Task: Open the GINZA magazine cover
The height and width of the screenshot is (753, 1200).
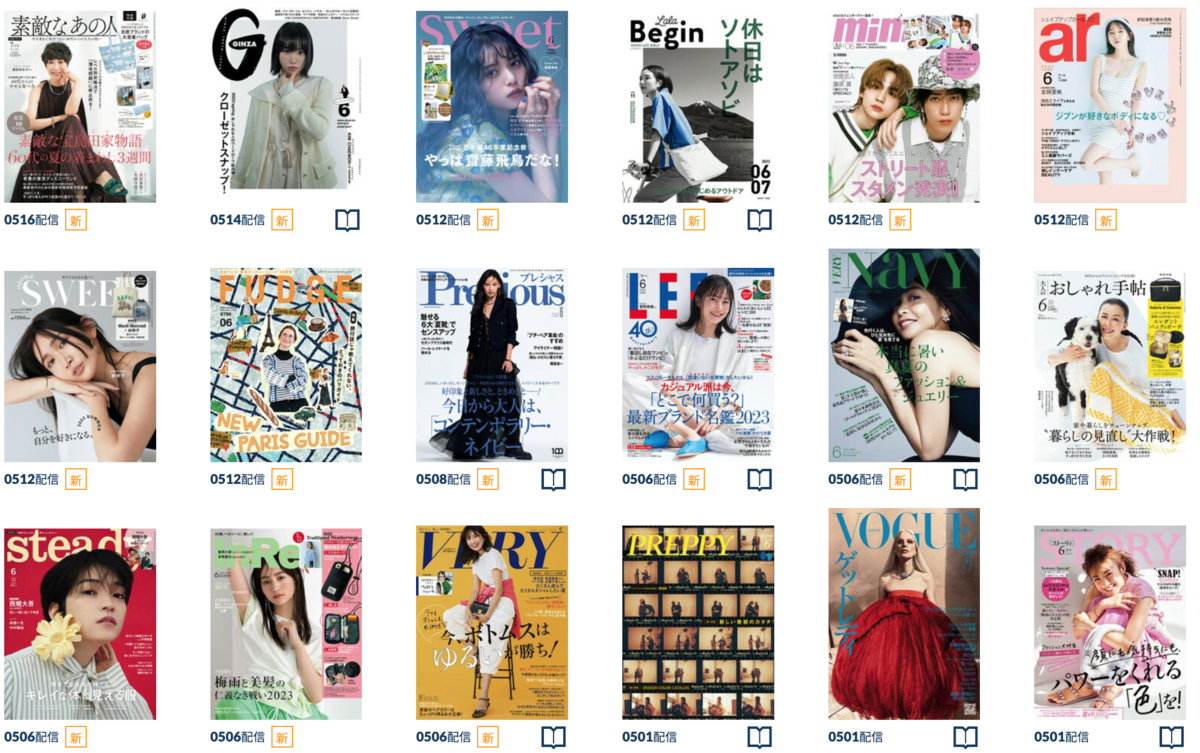Action: click(x=286, y=107)
